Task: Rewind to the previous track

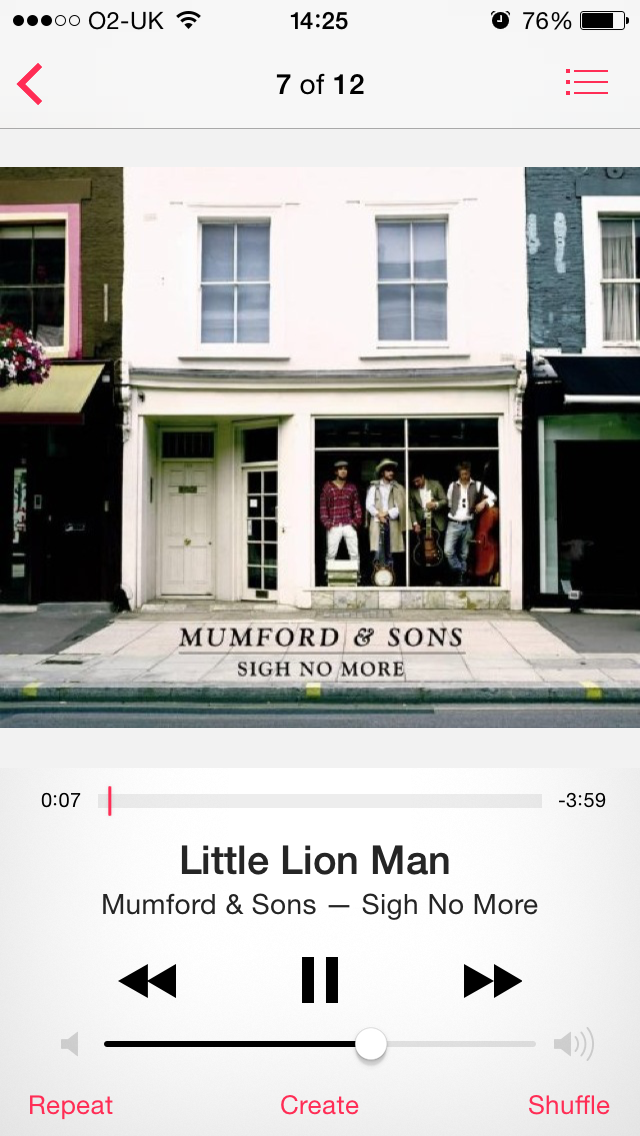Action: pyautogui.click(x=147, y=981)
